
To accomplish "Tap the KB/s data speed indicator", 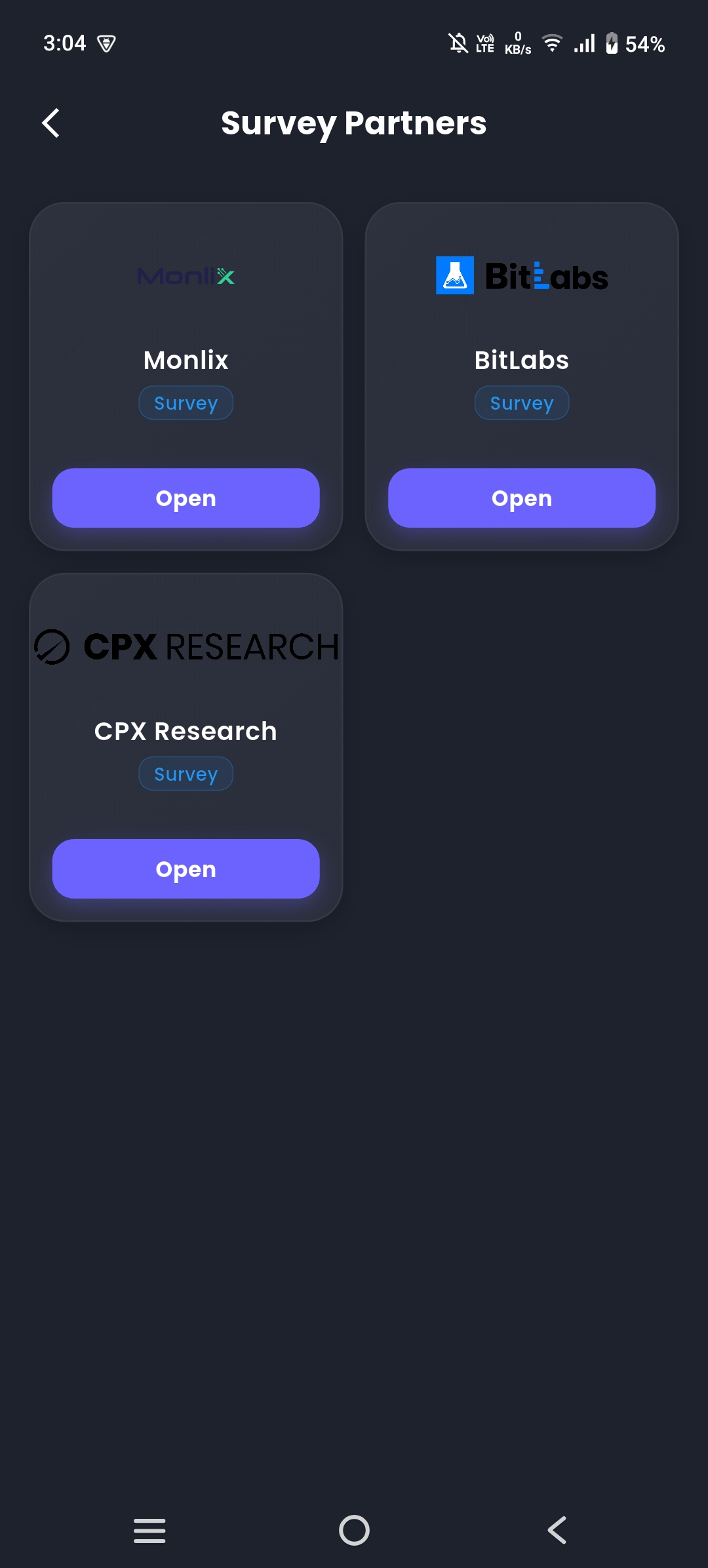I will 517,43.
